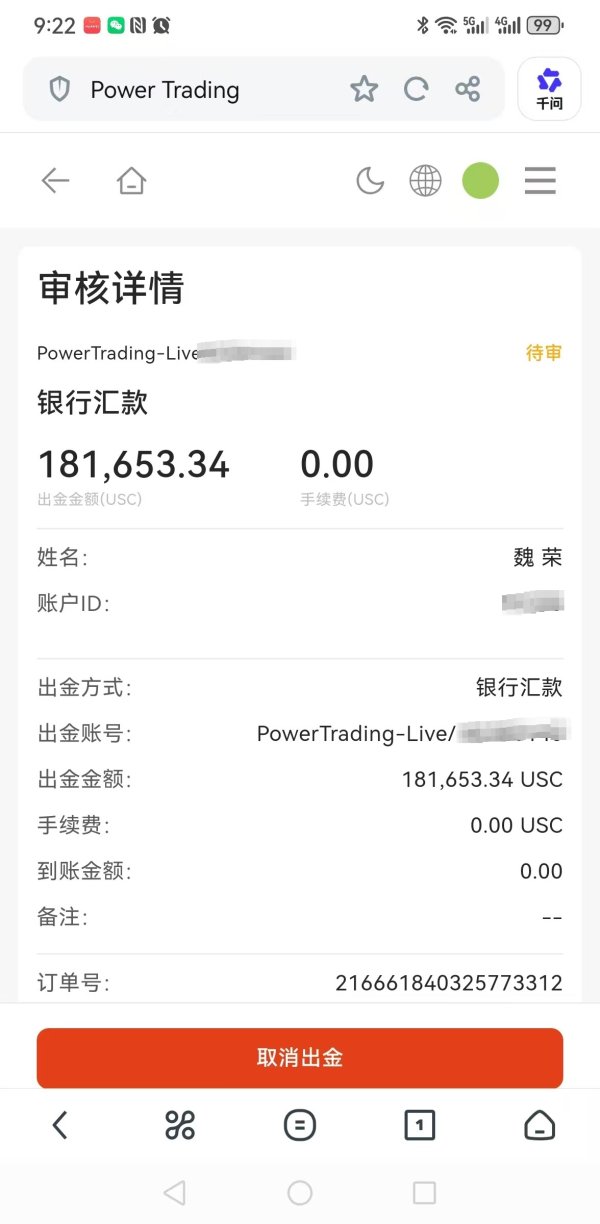Open the hamburger menu
Viewport: 600px width, 1224px height.
(x=540, y=181)
